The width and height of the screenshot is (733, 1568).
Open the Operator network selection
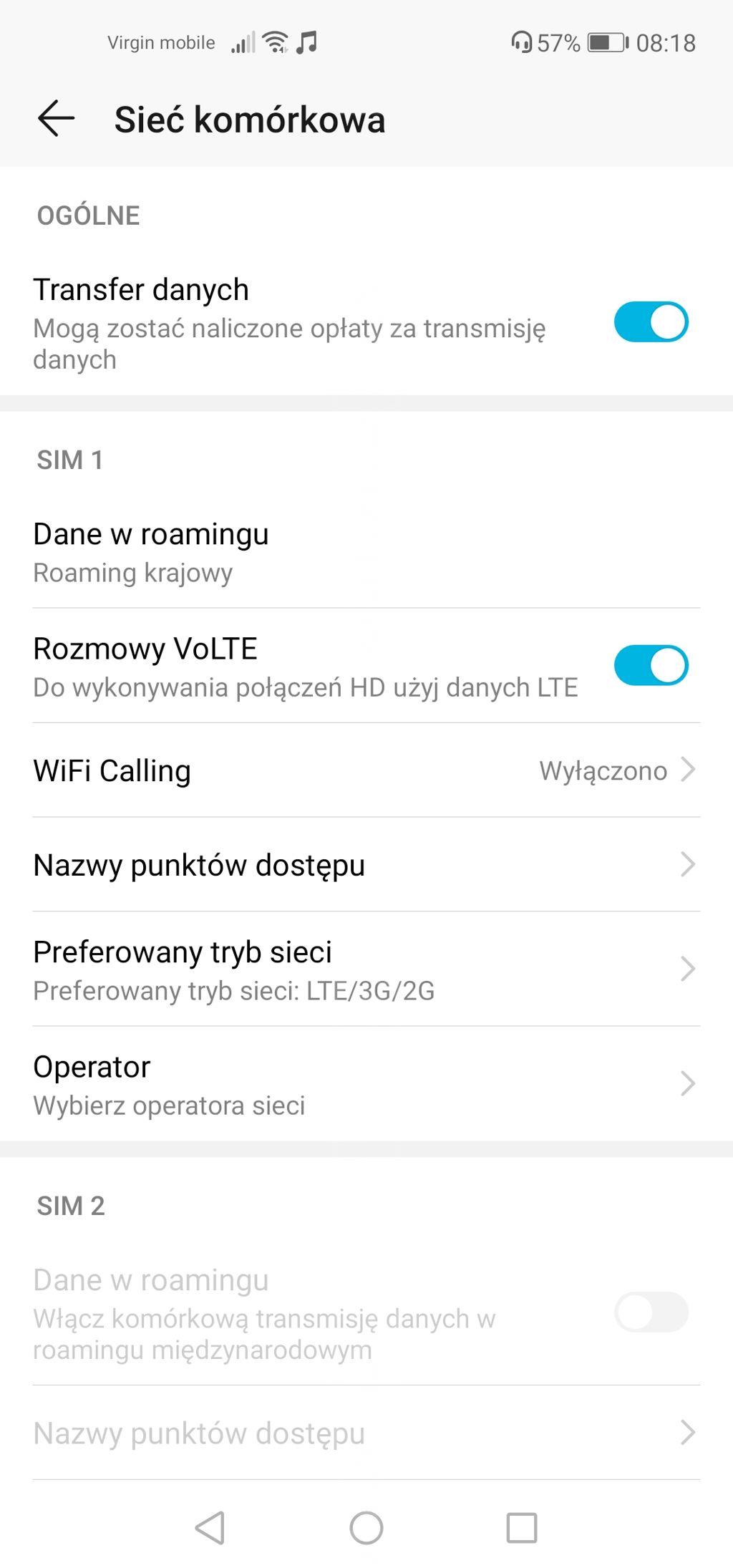366,1084
